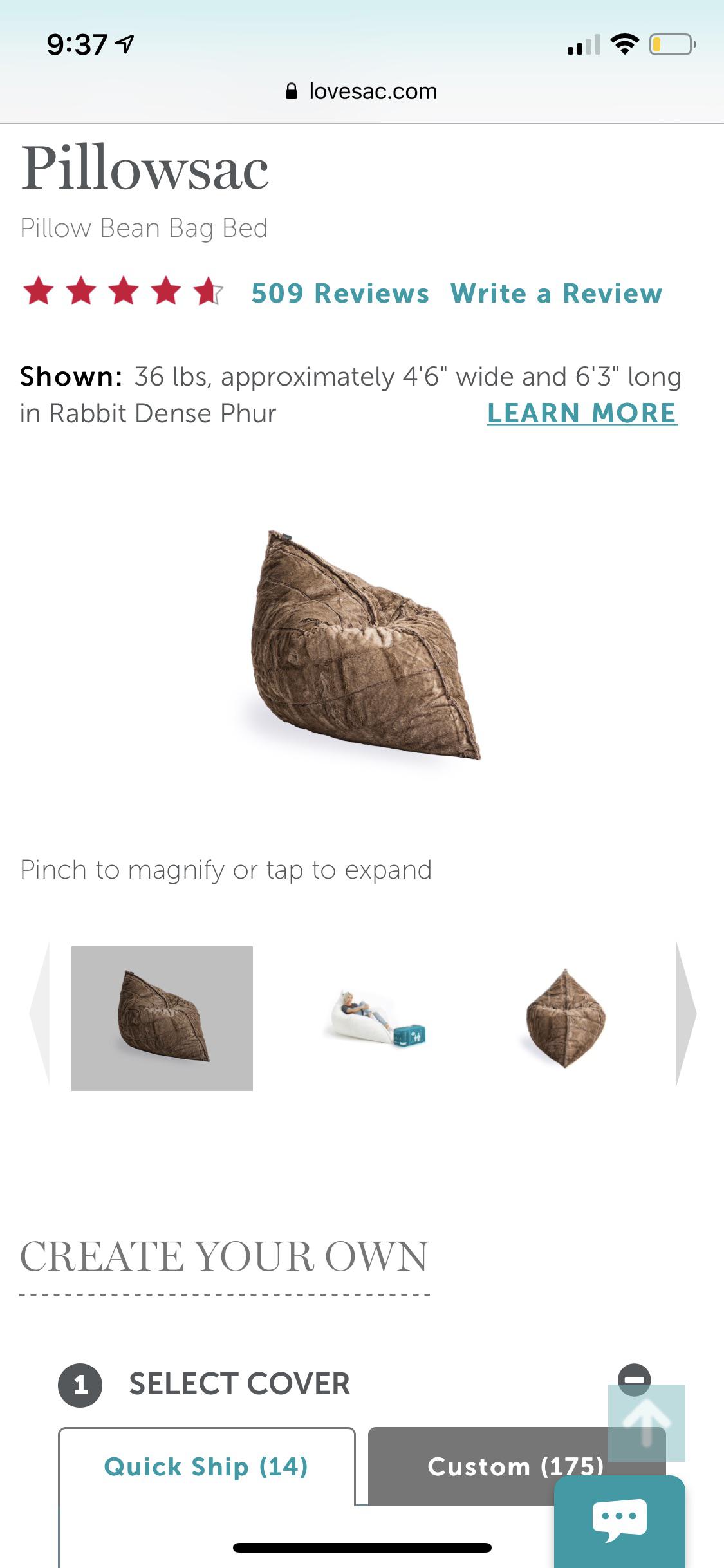This screenshot has height=1568, width=724.
Task: View the white Pillowsac lifestyle thumbnail
Action: tap(375, 1018)
